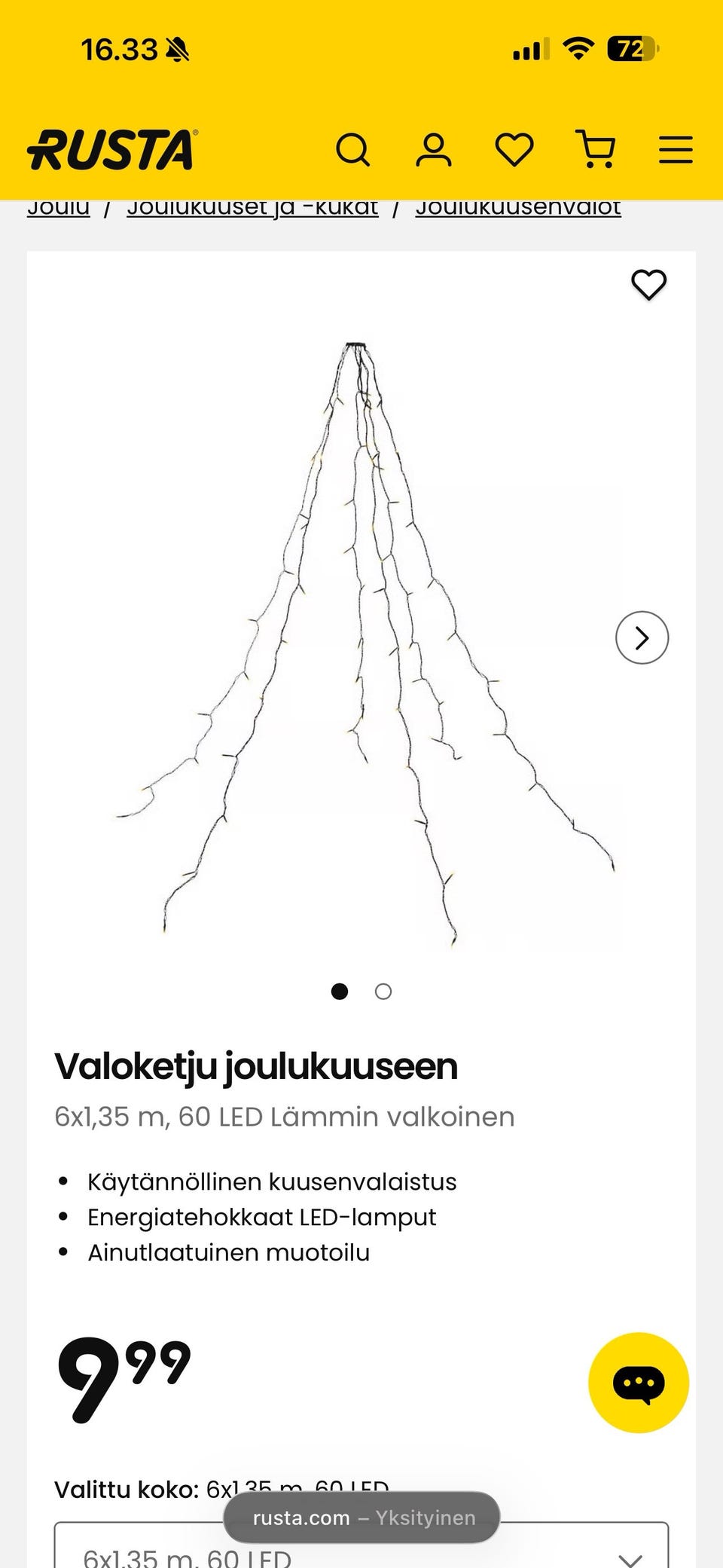Screen dimensions: 723x1568
Task: Select the first carousel dot
Action: coord(341,992)
